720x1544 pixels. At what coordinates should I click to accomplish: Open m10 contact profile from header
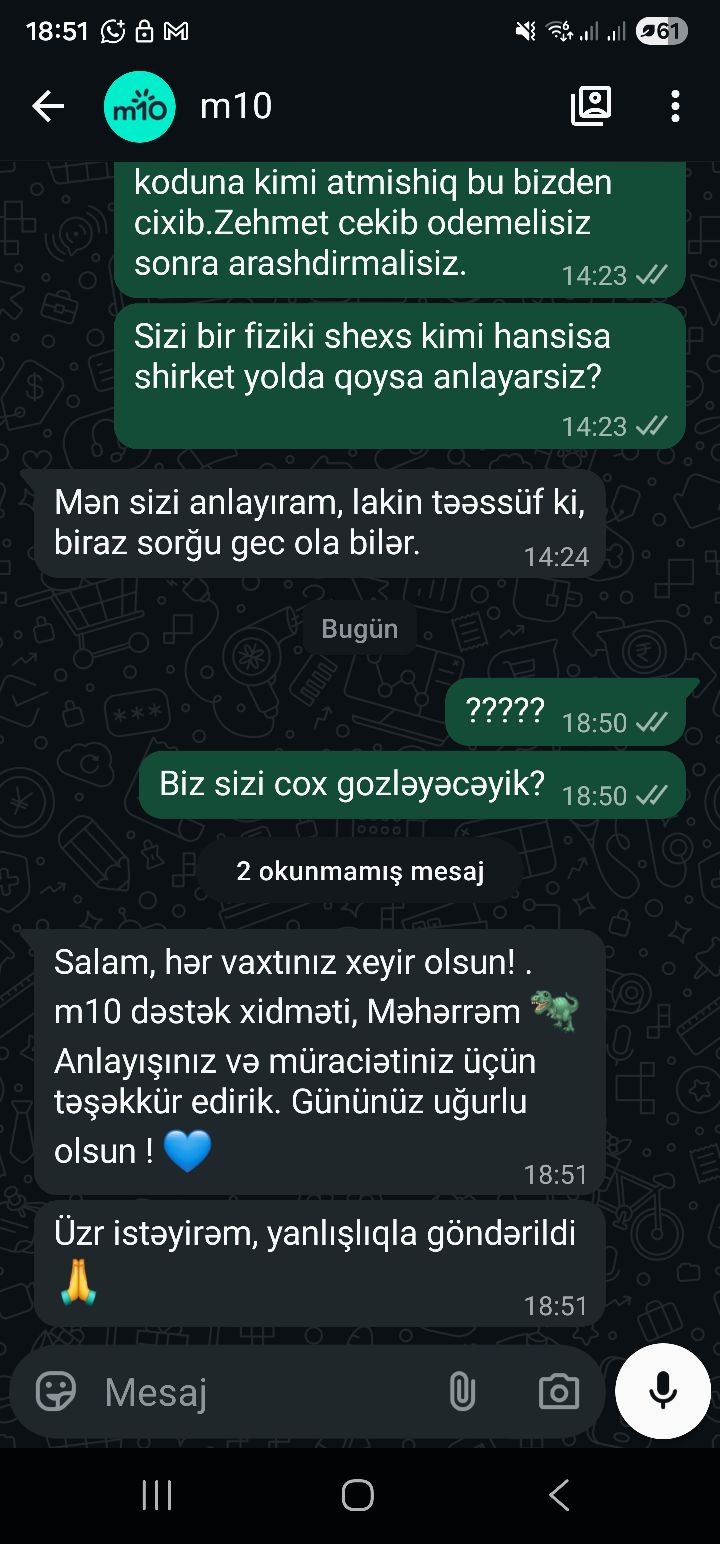(236, 106)
